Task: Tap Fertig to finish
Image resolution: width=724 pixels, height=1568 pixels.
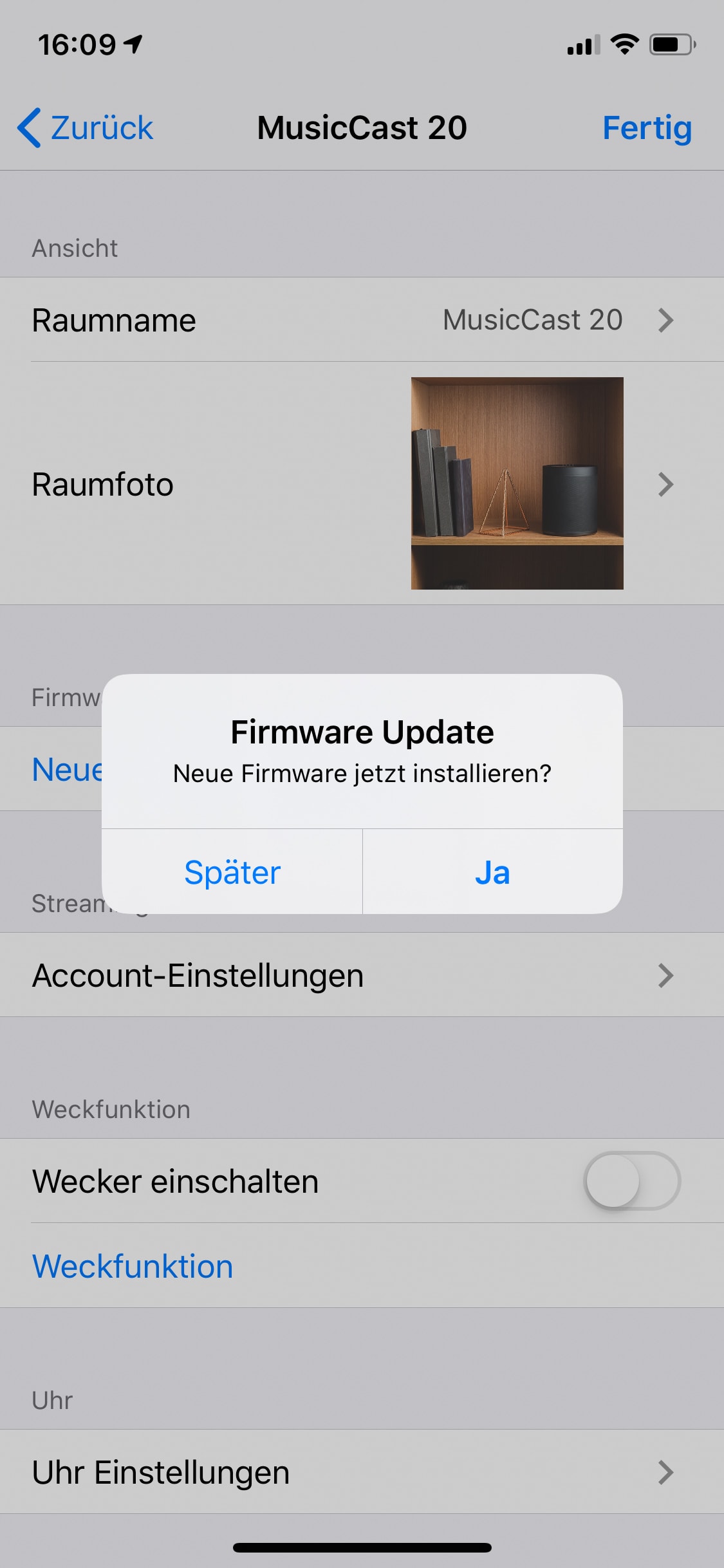Action: (x=647, y=127)
